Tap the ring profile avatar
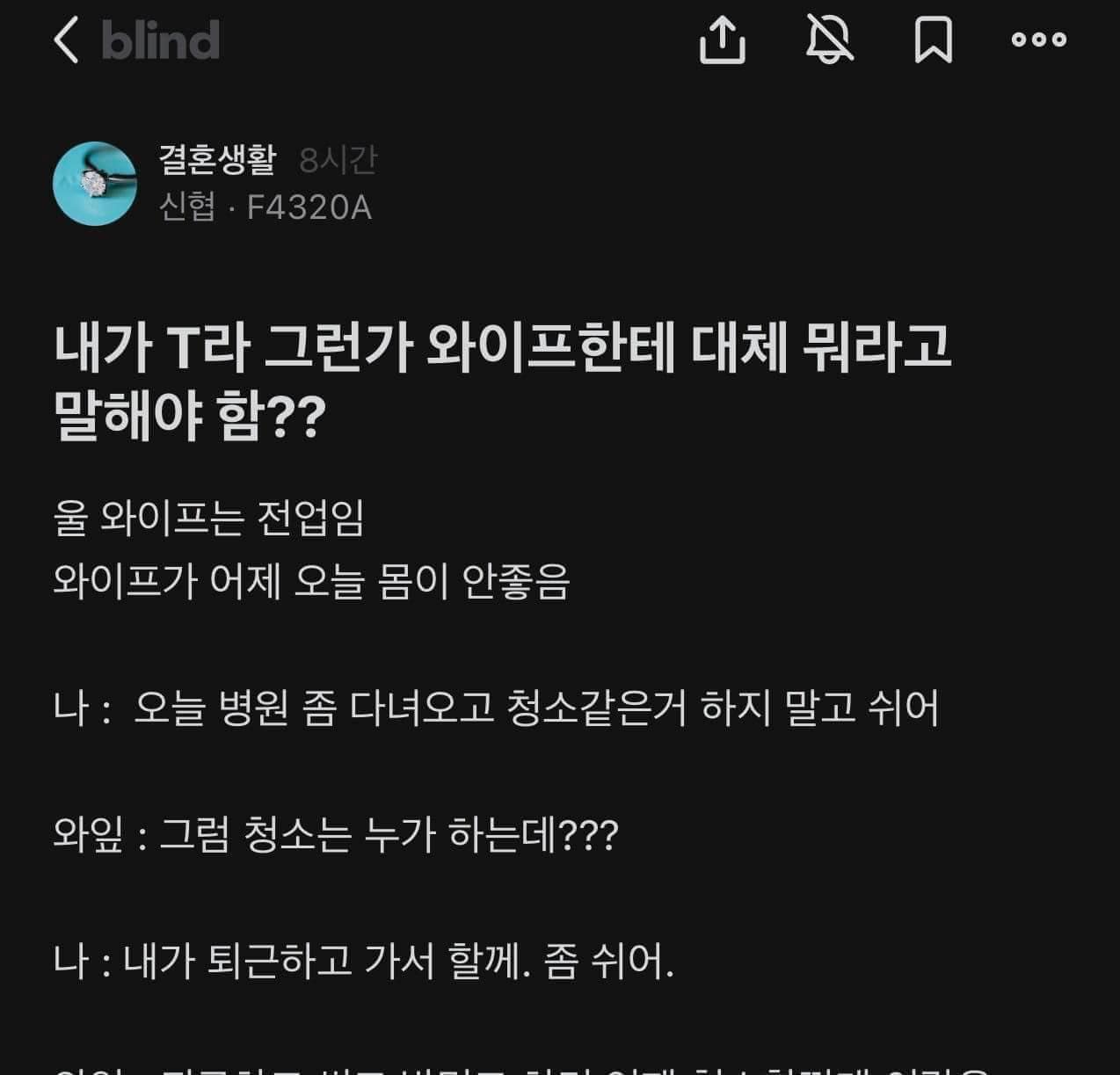This screenshot has height=1075, width=1120. coord(95,184)
